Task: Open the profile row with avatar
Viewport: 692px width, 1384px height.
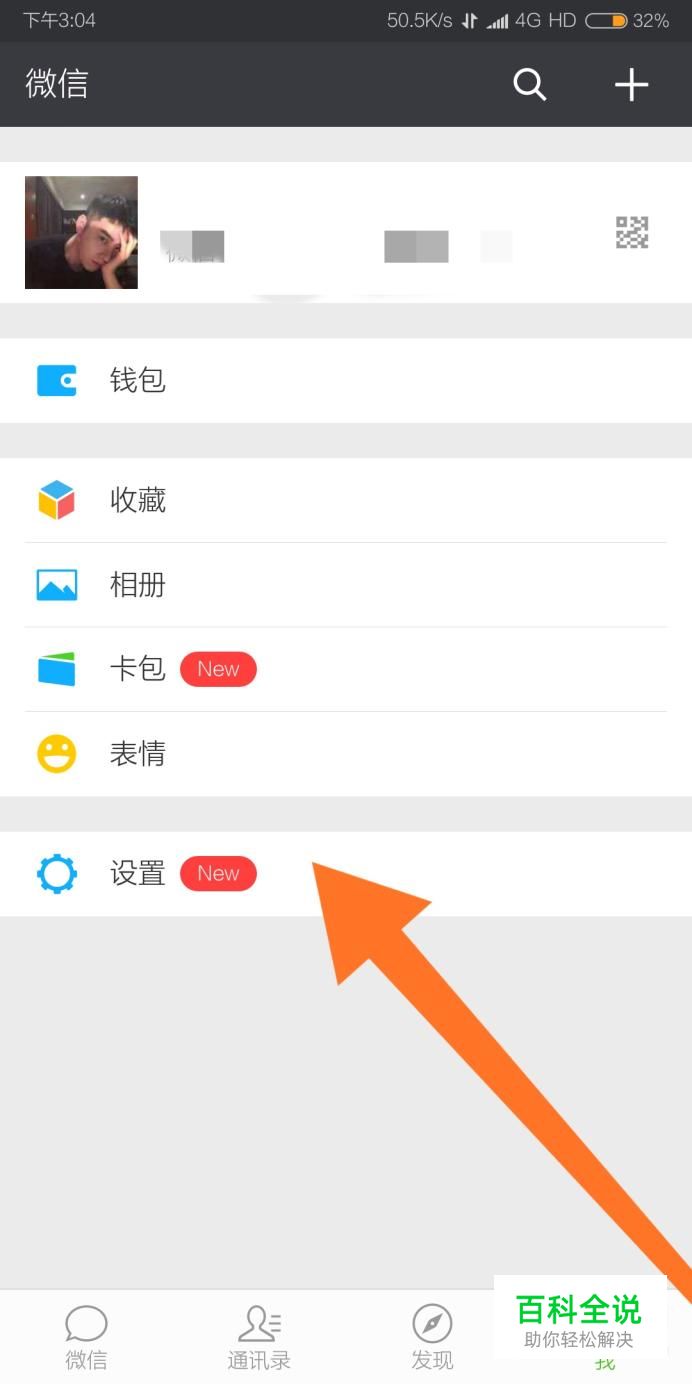Action: coord(346,233)
